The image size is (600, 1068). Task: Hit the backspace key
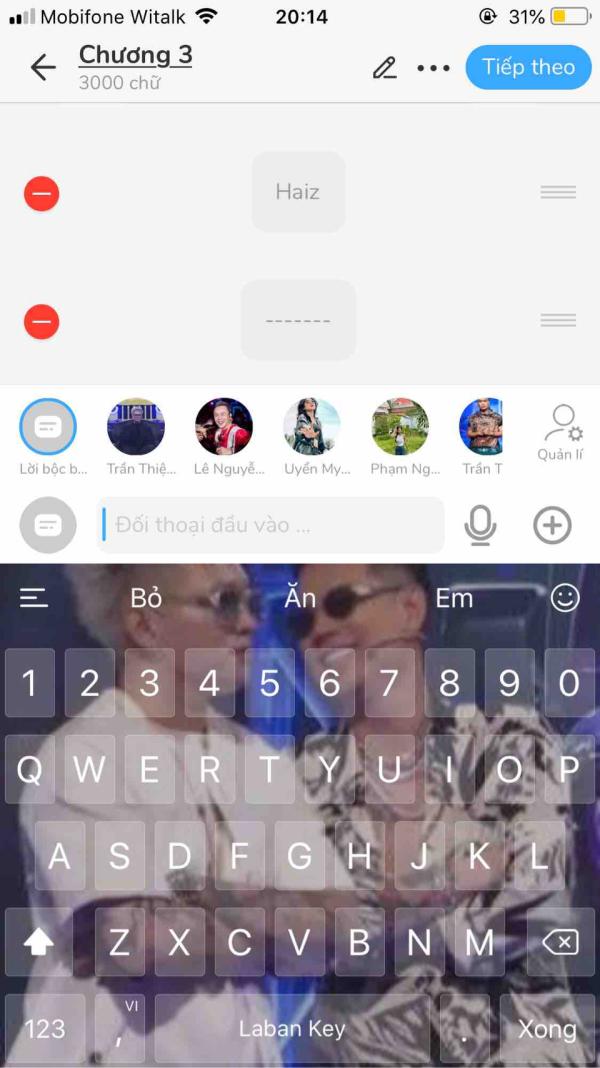click(560, 943)
